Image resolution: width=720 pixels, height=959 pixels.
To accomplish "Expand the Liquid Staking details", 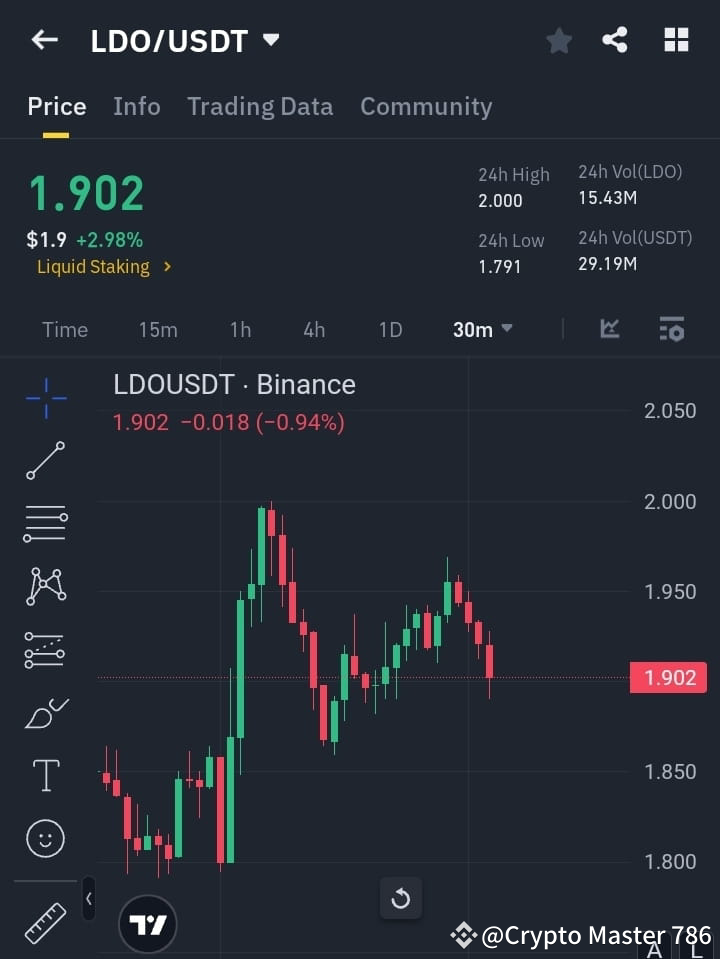I will point(104,267).
